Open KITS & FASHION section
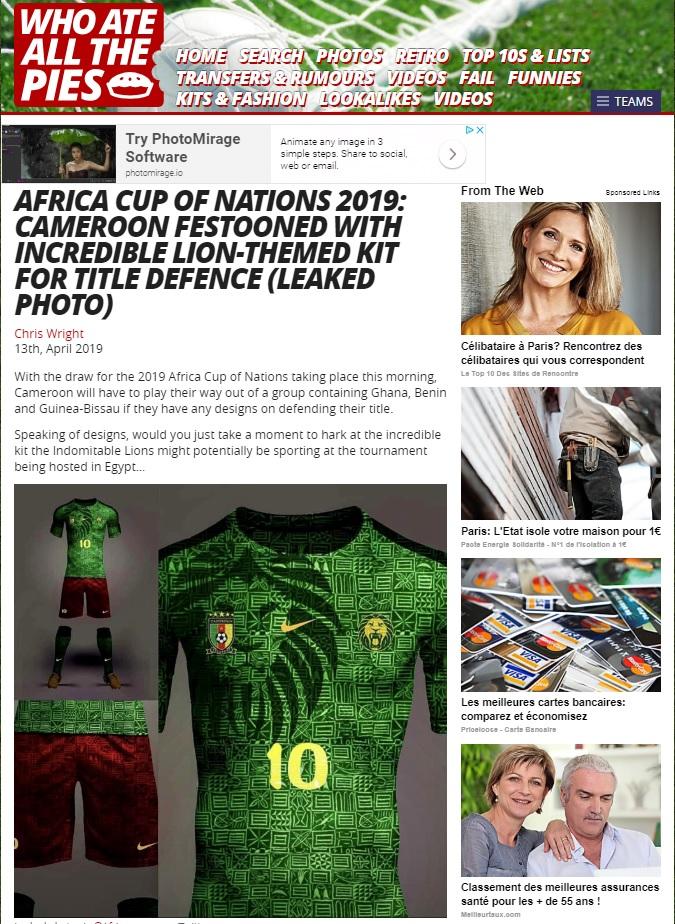The height and width of the screenshot is (924, 675). pyautogui.click(x=241, y=98)
